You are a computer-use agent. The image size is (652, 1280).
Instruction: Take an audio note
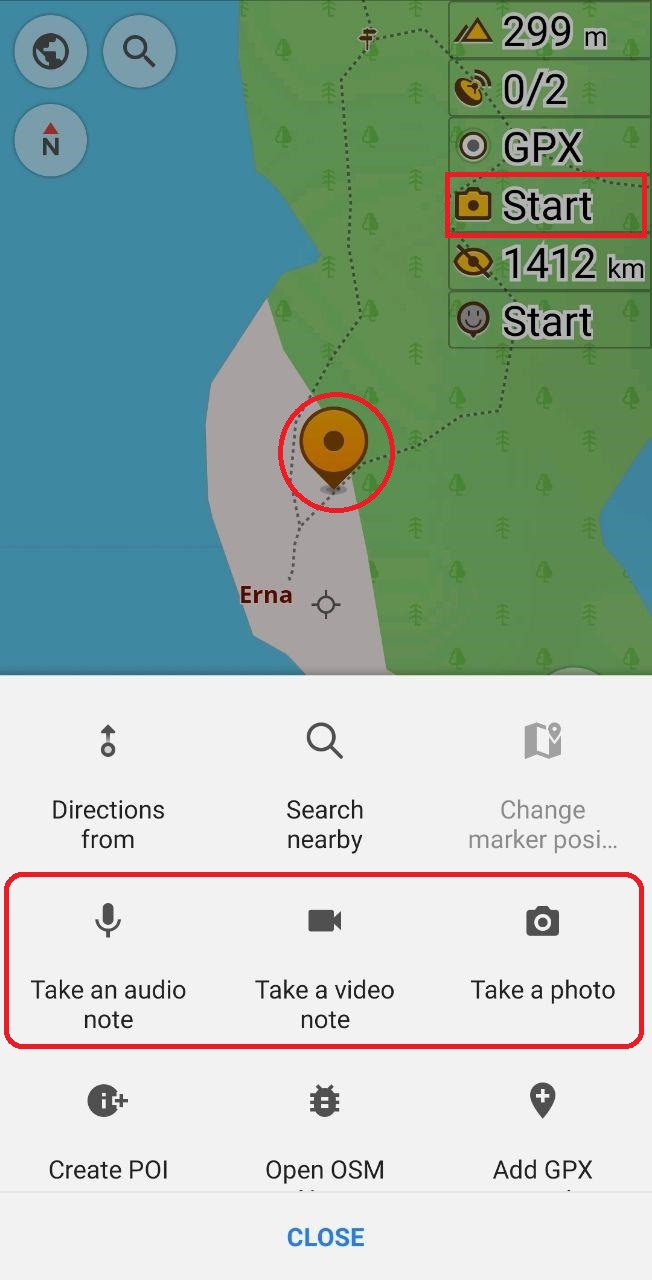pyautogui.click(x=108, y=963)
